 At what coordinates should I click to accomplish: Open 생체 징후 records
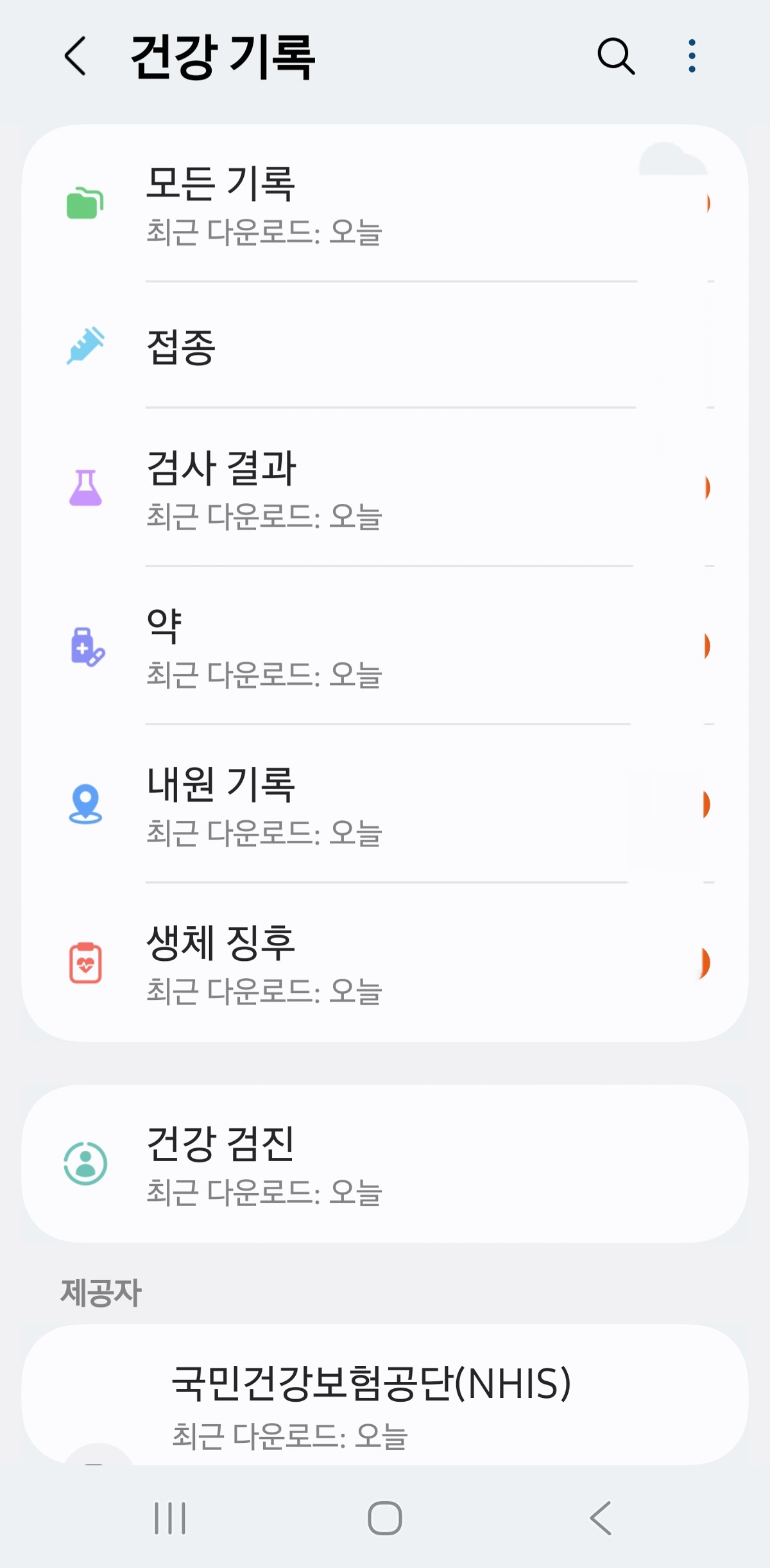[385, 963]
